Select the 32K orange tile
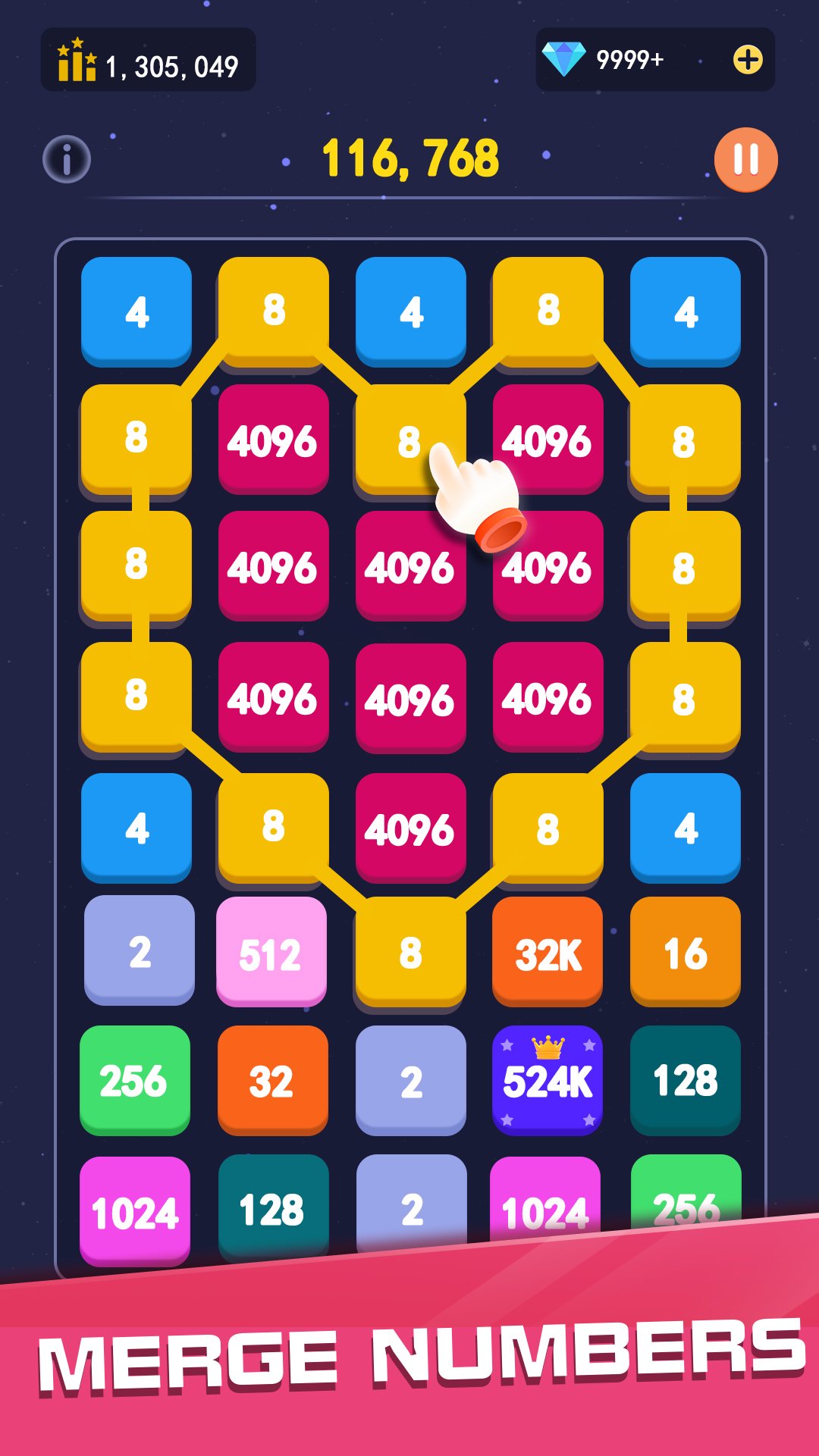Screen dimensions: 819x1456 click(548, 954)
